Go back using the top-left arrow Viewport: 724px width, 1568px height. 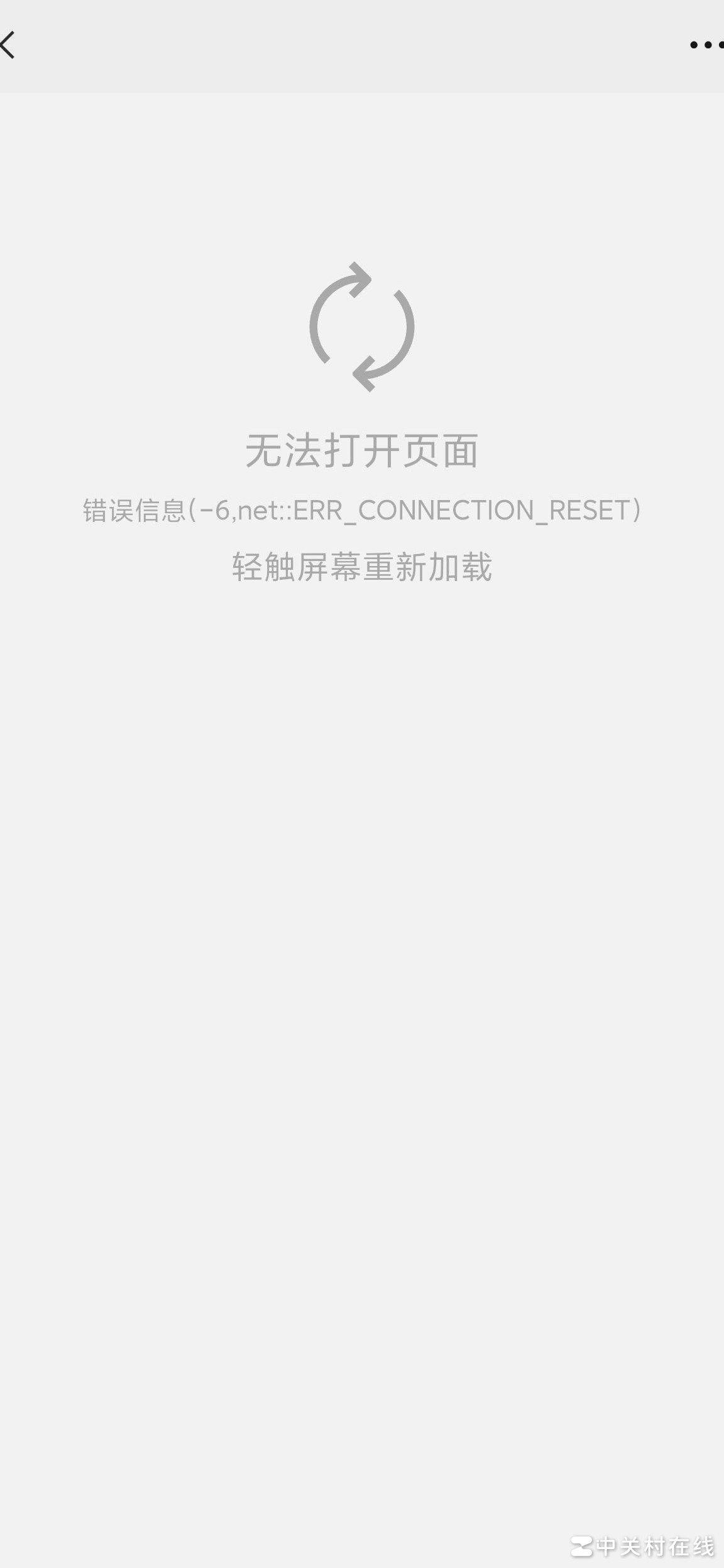[x=8, y=45]
